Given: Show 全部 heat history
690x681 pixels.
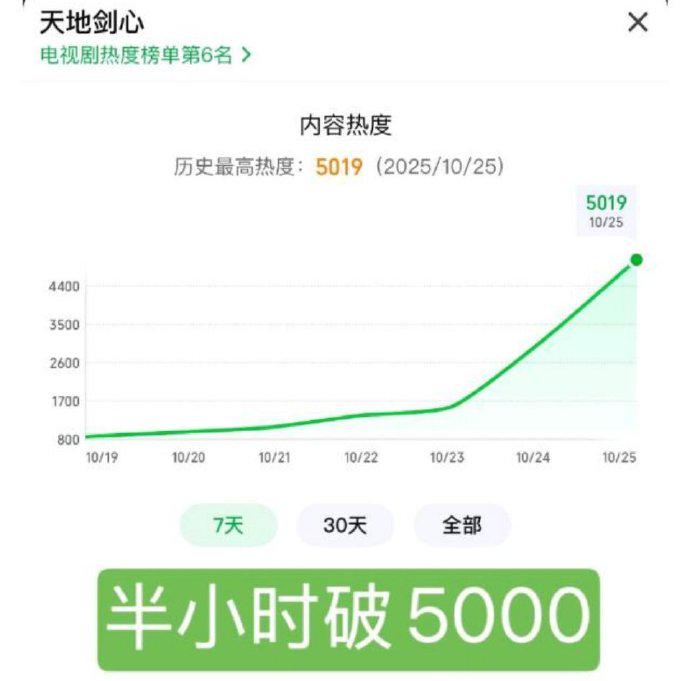Looking at the screenshot, I should click(462, 525).
